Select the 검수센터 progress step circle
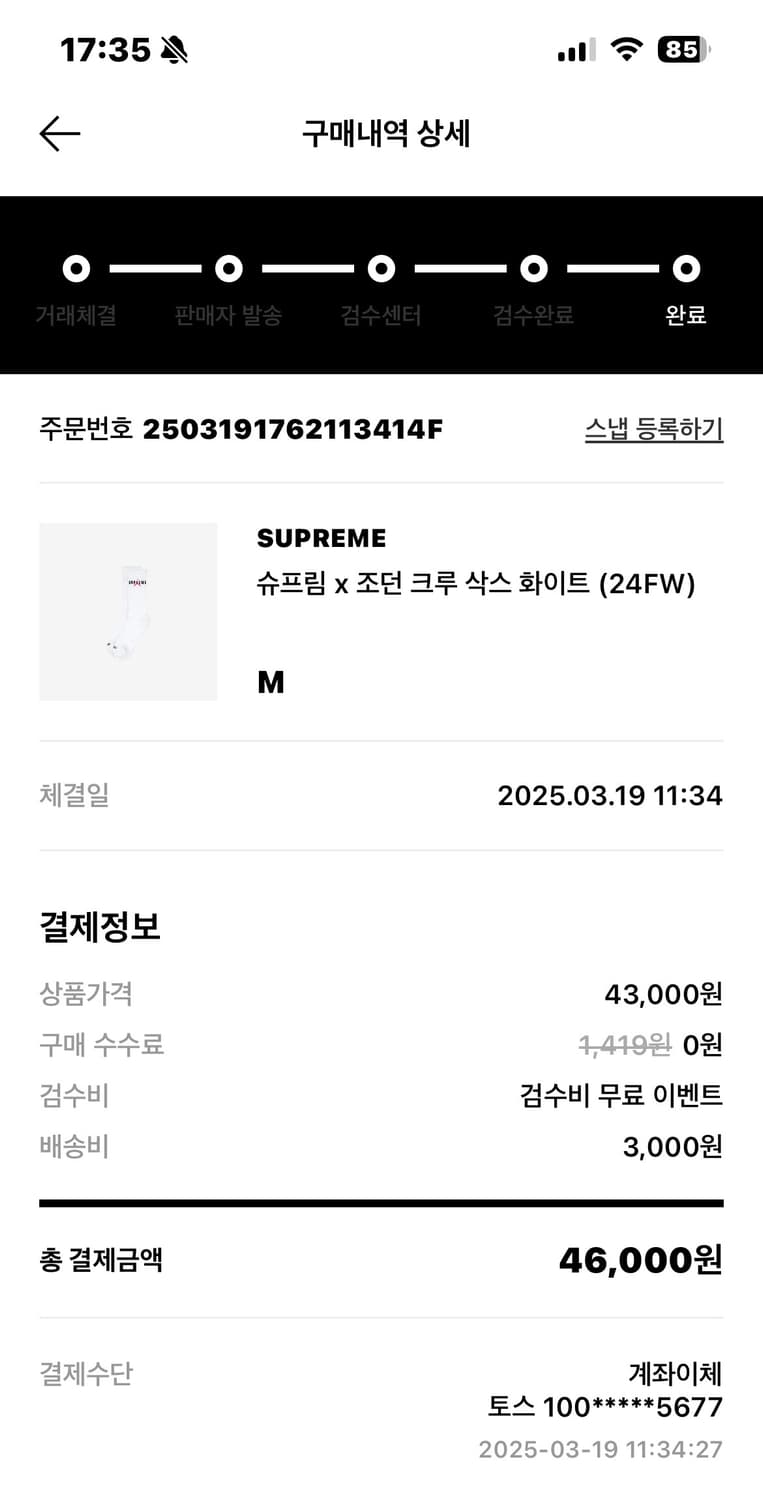763x1500 pixels. (x=380, y=268)
